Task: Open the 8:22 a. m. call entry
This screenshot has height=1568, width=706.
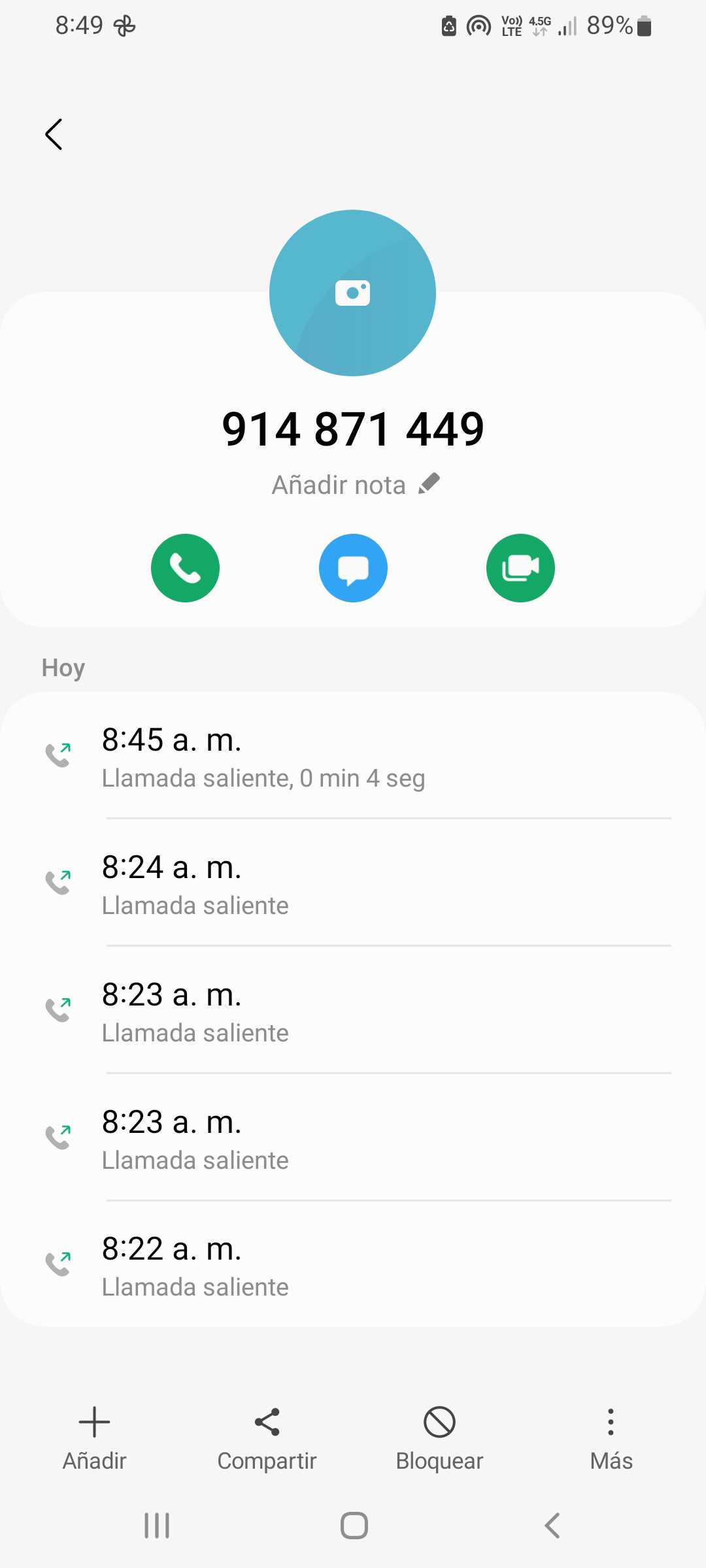Action: pos(353,1266)
